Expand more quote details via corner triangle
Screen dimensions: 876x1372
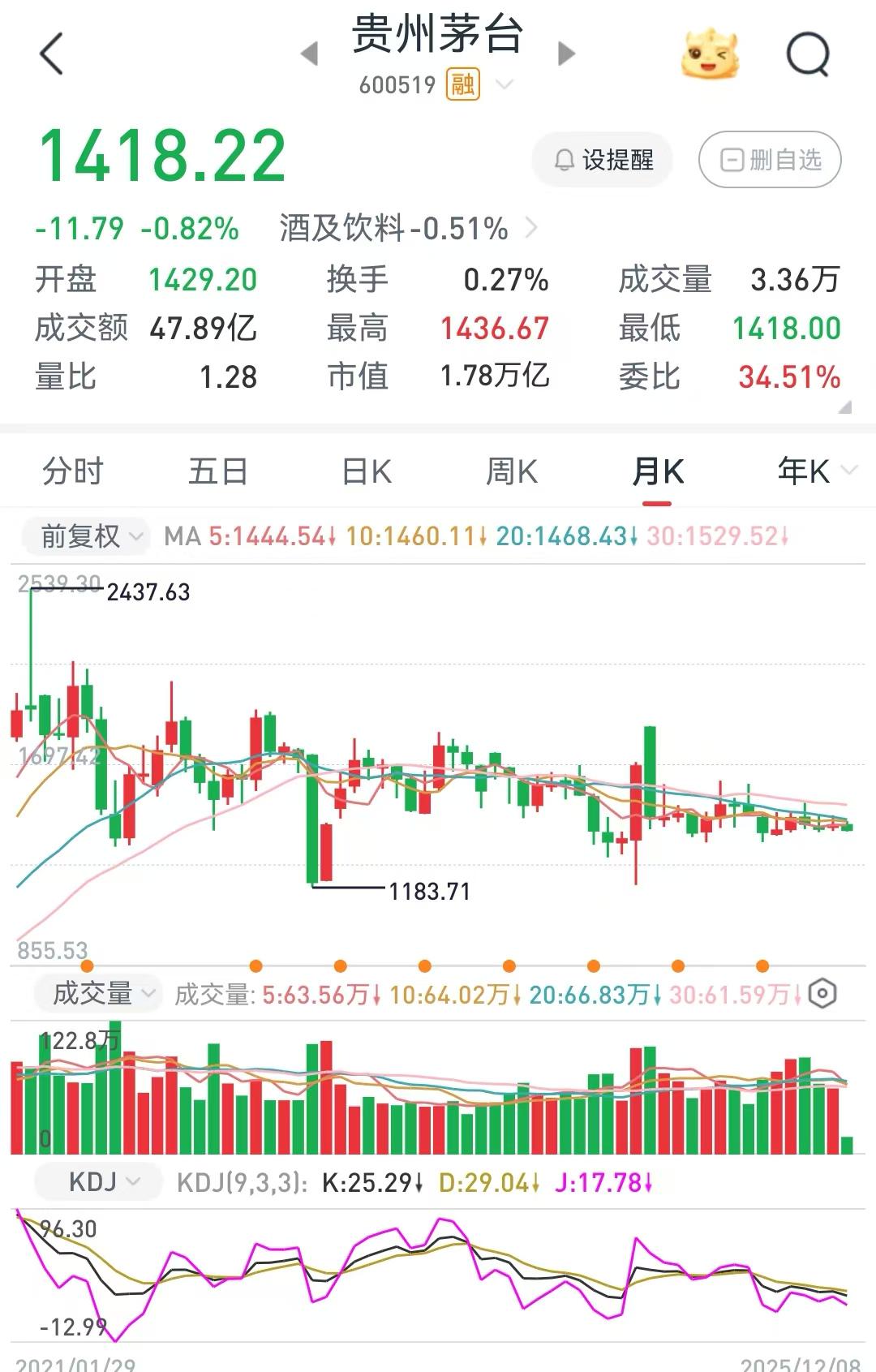844,407
